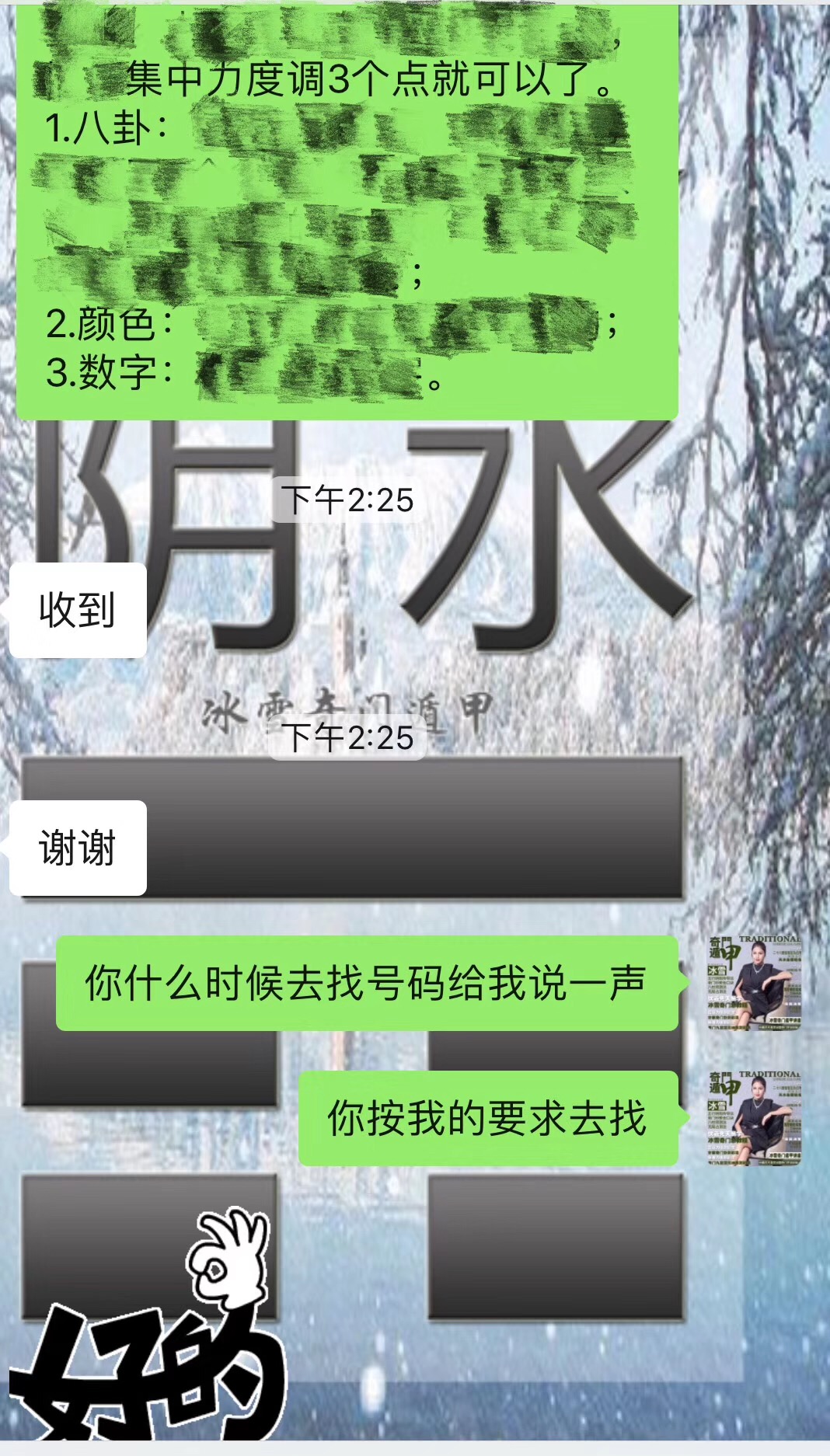830x1456 pixels.
Task: Open avatar beside "你什么时候去找号码给我说一声" message
Action: pyautogui.click(x=753, y=983)
